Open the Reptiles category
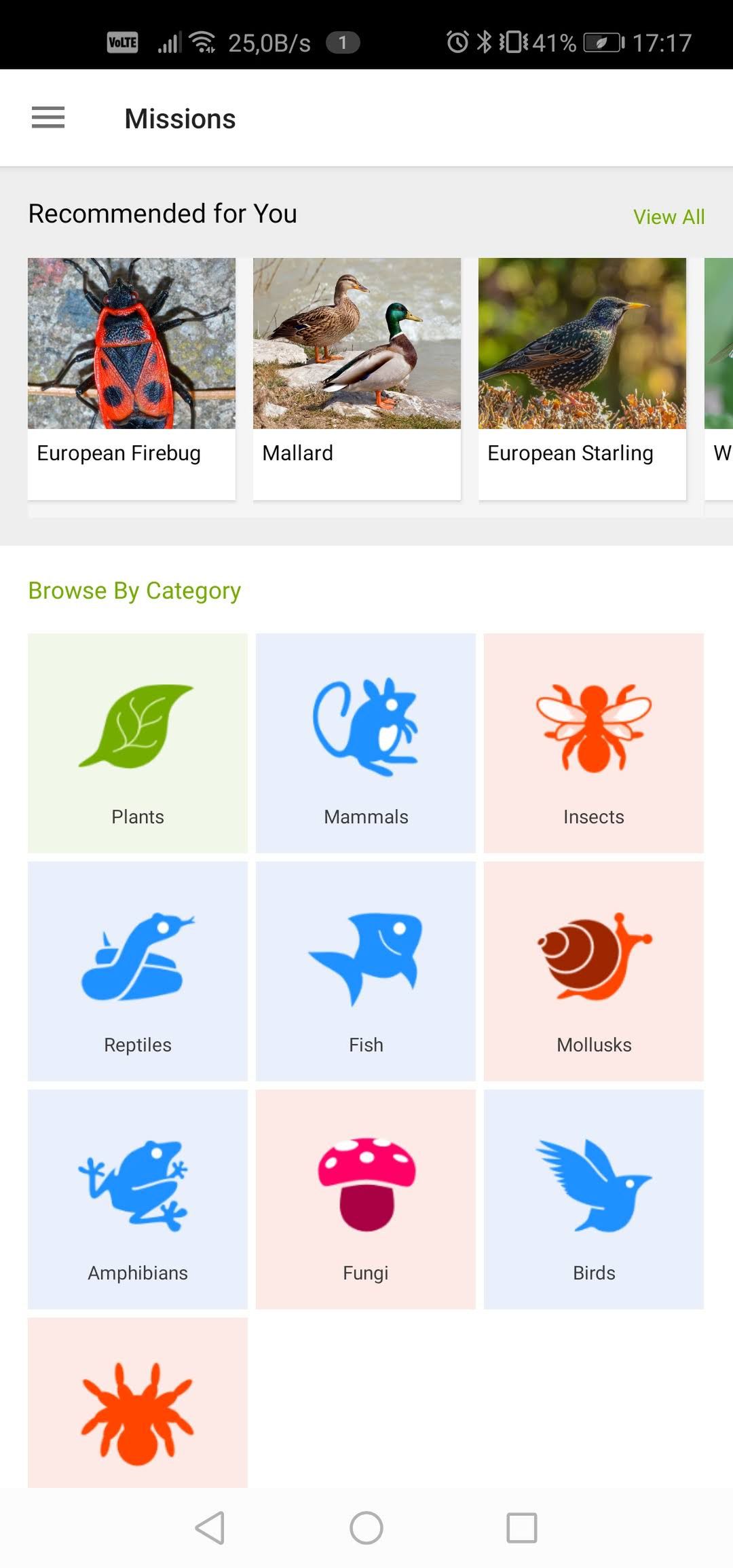 point(138,971)
